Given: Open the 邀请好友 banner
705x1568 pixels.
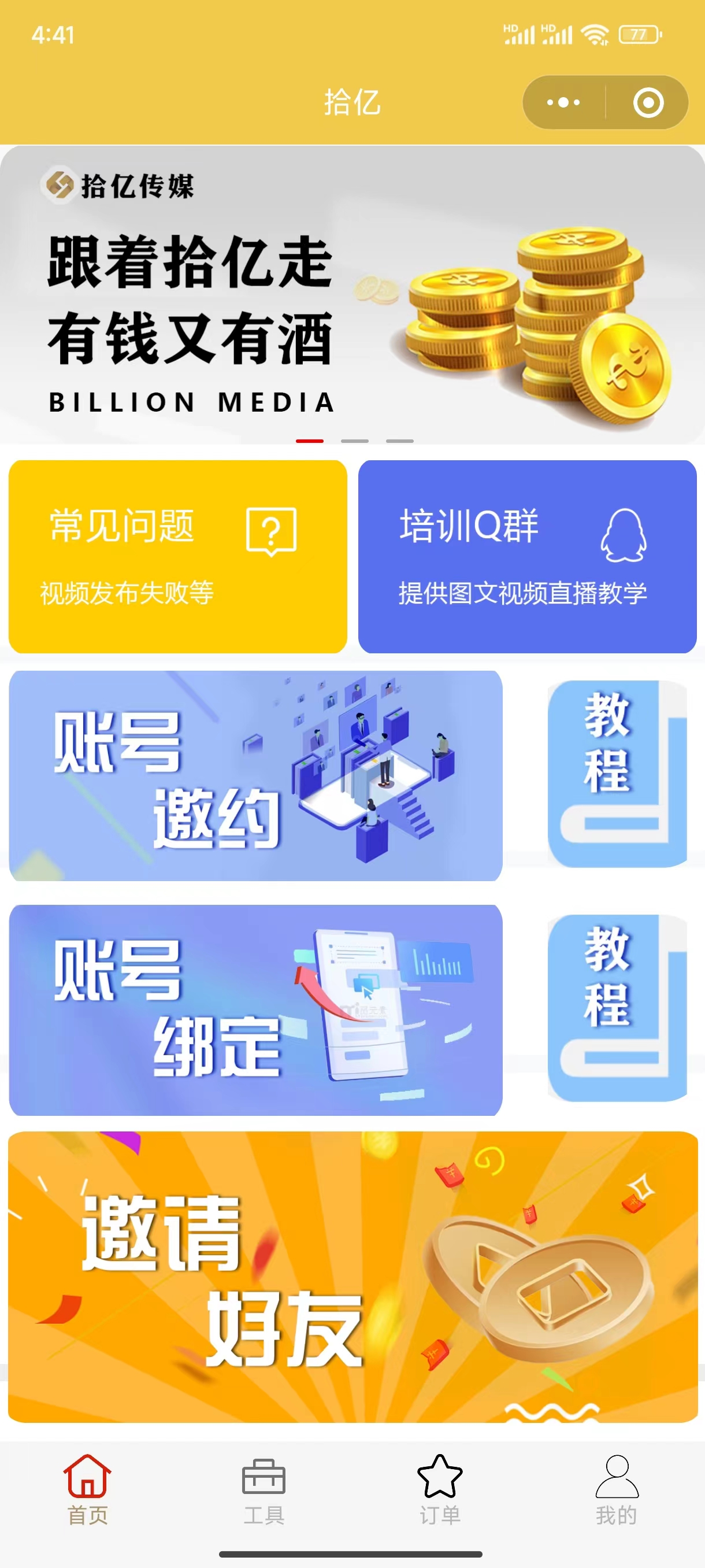Looking at the screenshot, I should coord(352,1277).
